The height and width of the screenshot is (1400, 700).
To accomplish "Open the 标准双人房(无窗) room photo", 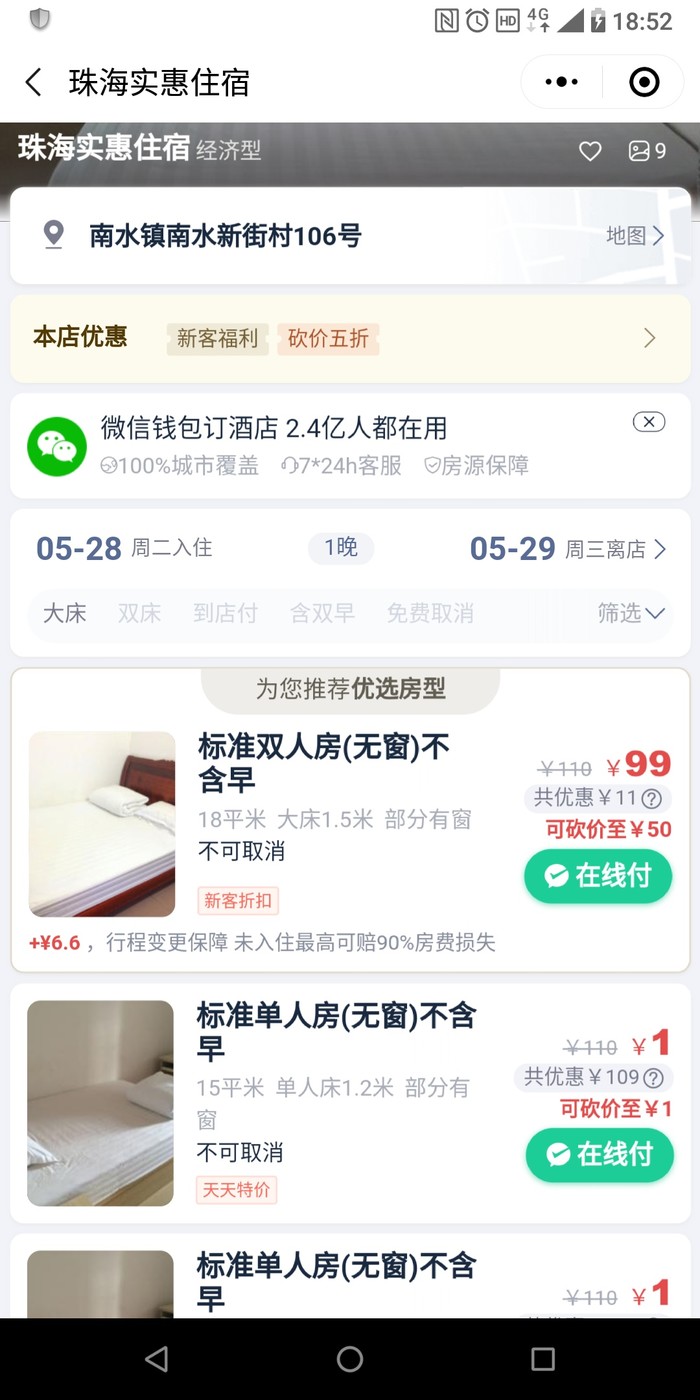I will [x=102, y=824].
